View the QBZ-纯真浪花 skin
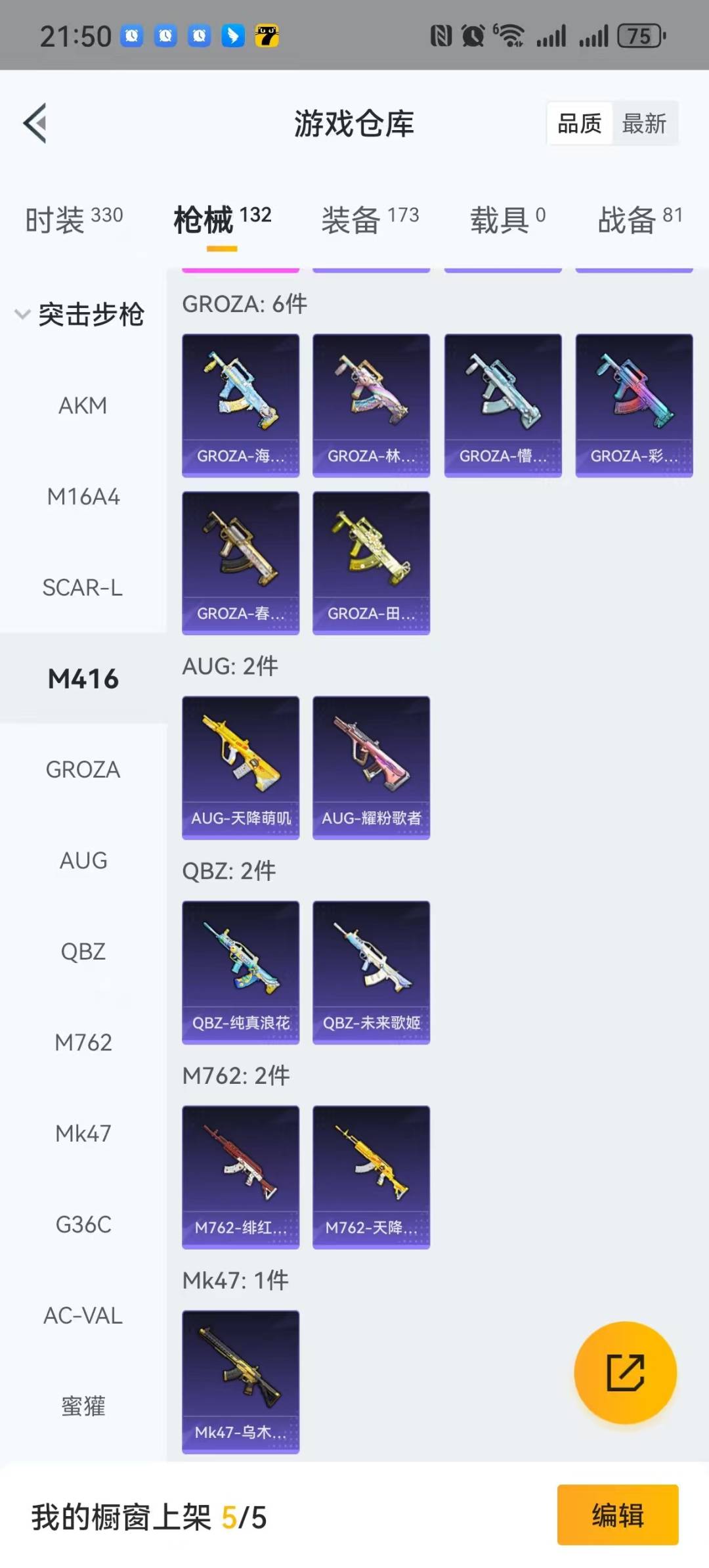The width and height of the screenshot is (709, 1568). pos(240,972)
